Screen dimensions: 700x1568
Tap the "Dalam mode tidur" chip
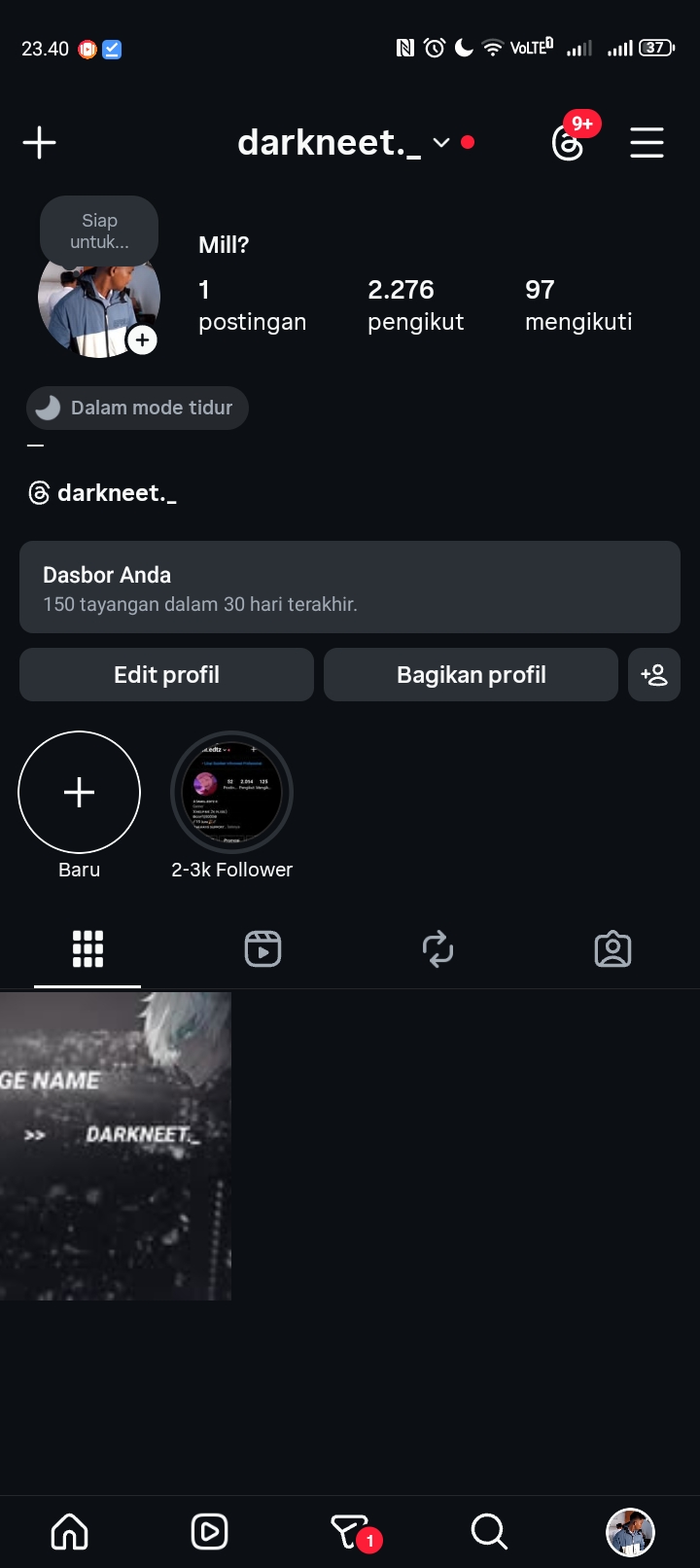click(x=137, y=408)
